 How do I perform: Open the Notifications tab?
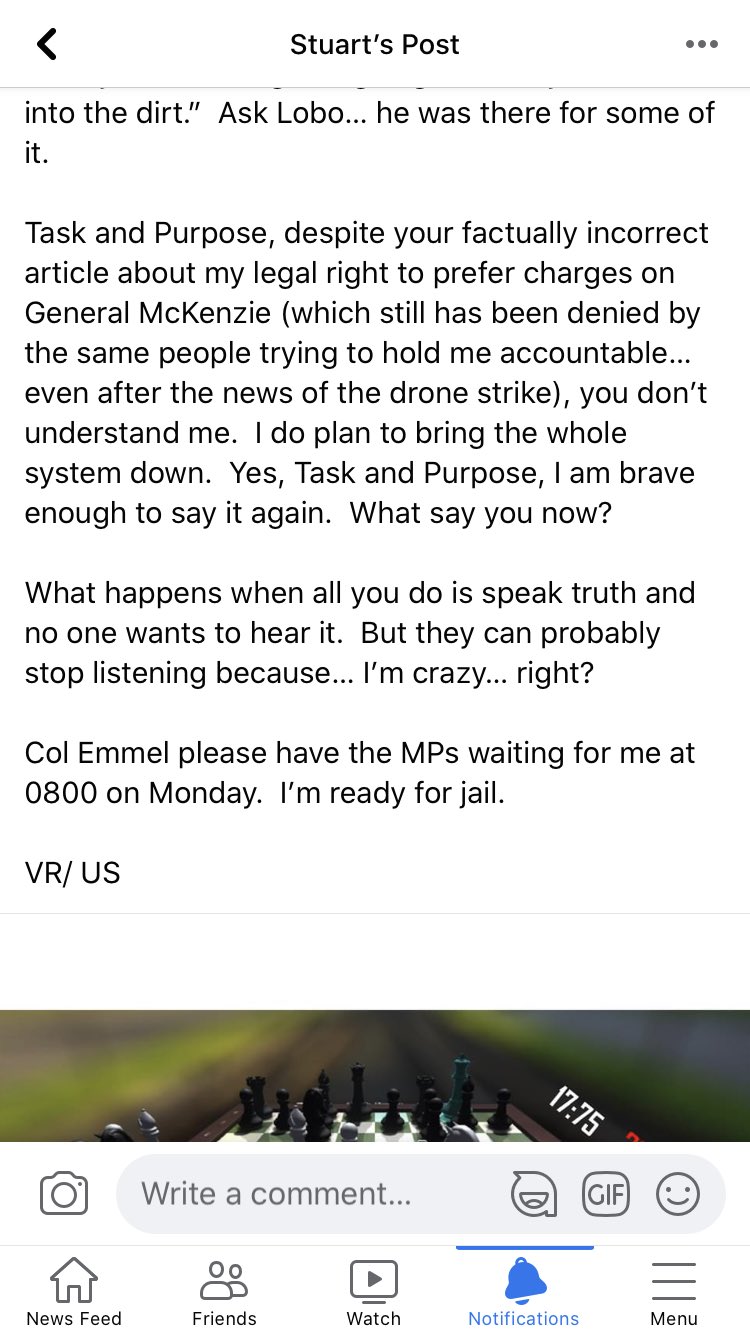(x=524, y=1292)
